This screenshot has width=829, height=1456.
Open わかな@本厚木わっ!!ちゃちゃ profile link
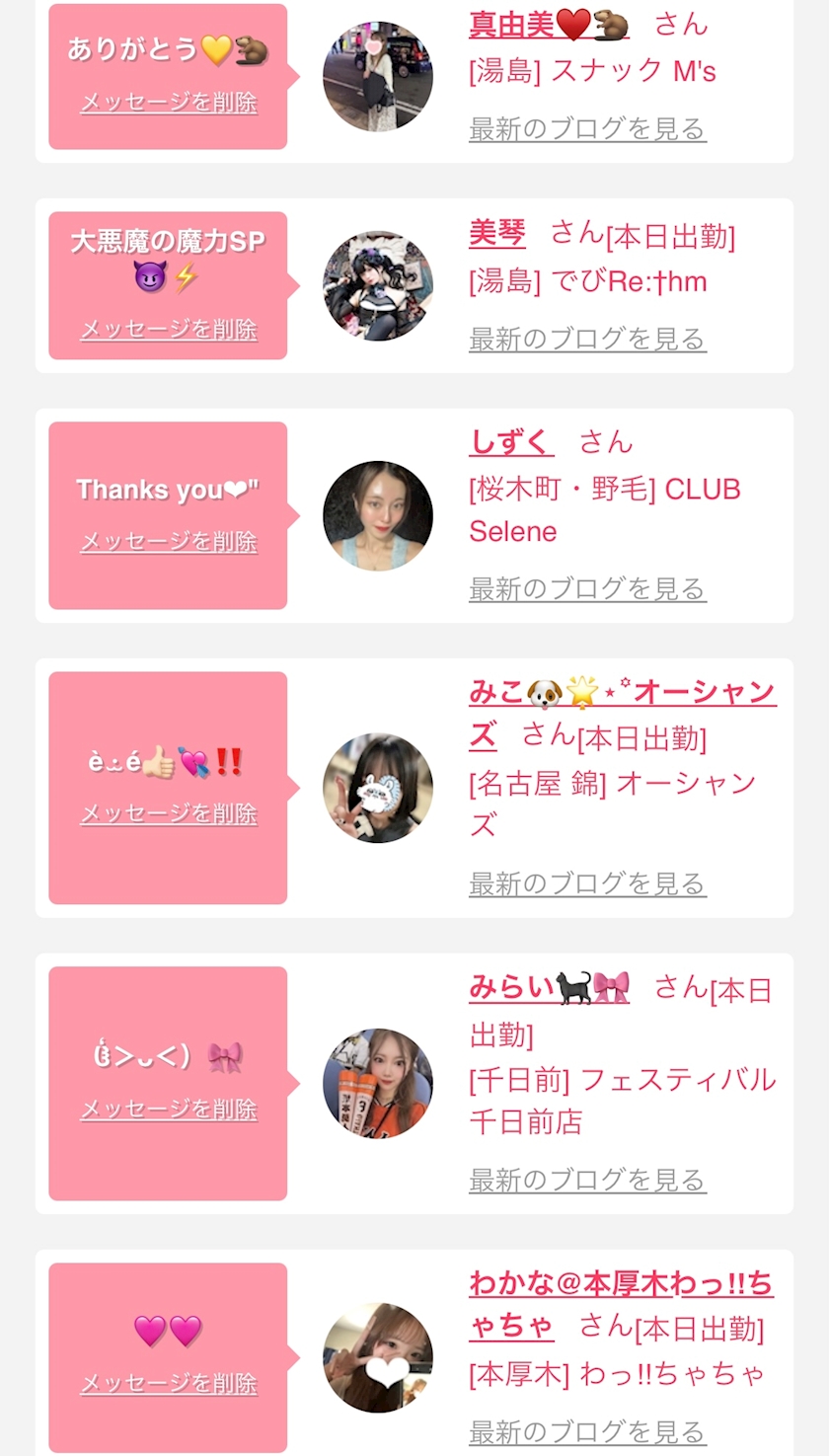(620, 1283)
